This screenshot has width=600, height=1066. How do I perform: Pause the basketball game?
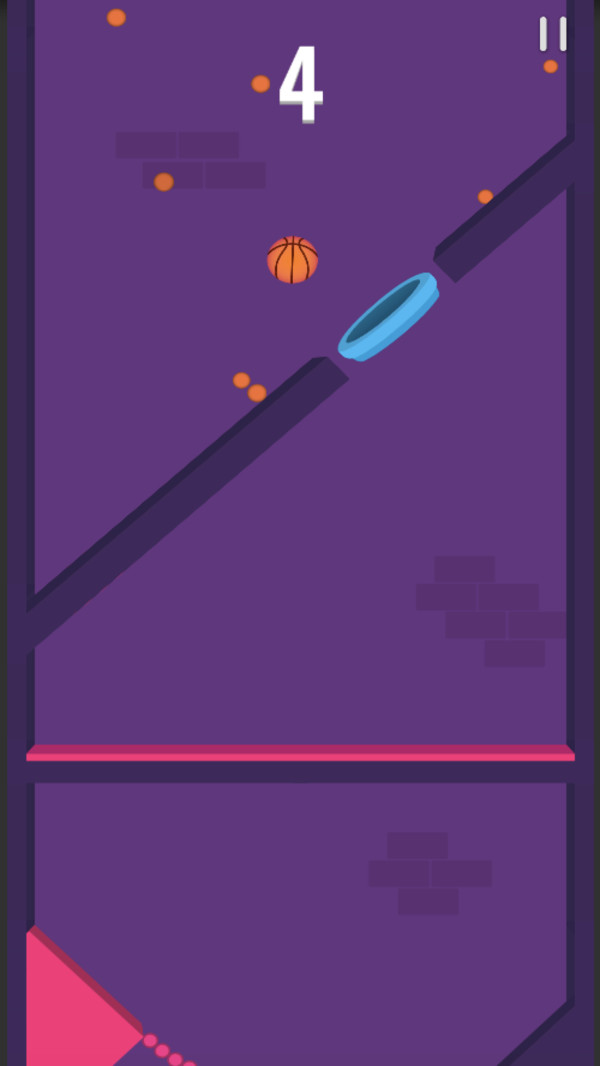553,34
